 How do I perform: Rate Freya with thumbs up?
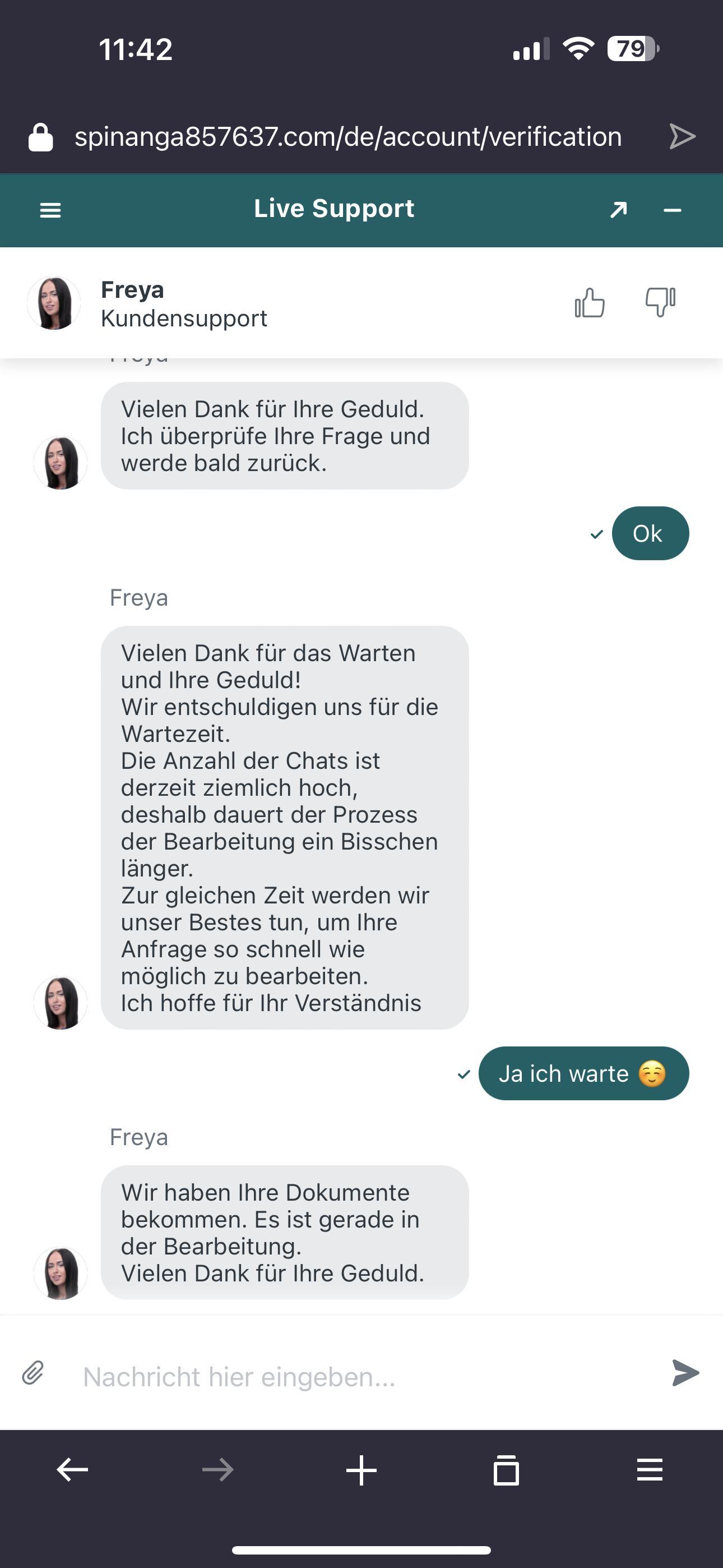click(x=589, y=302)
